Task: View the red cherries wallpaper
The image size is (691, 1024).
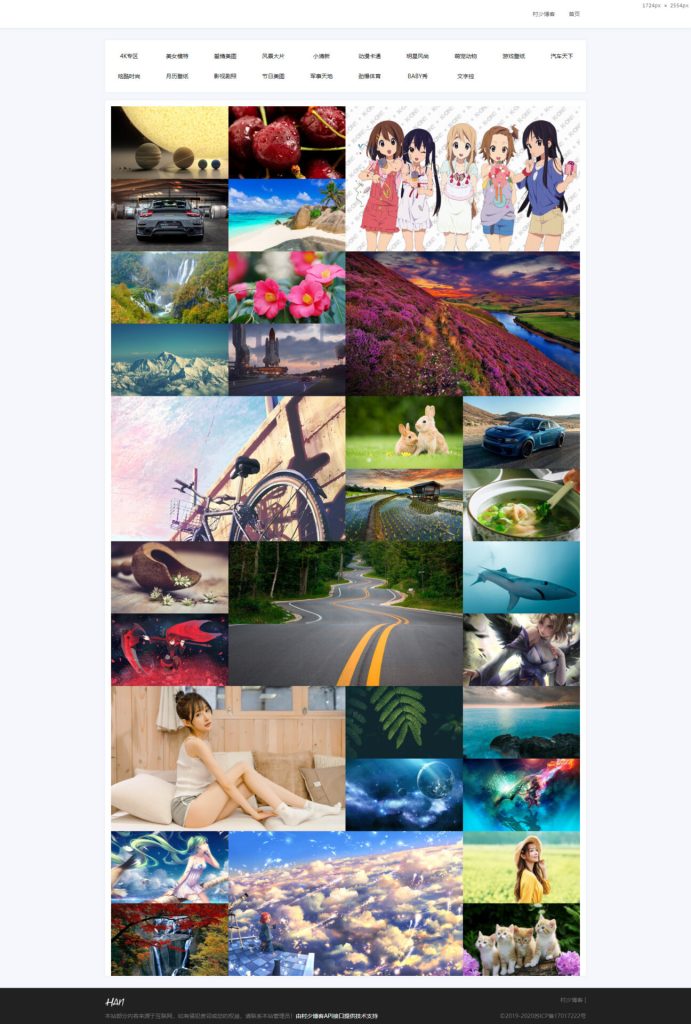Action: tap(287, 142)
